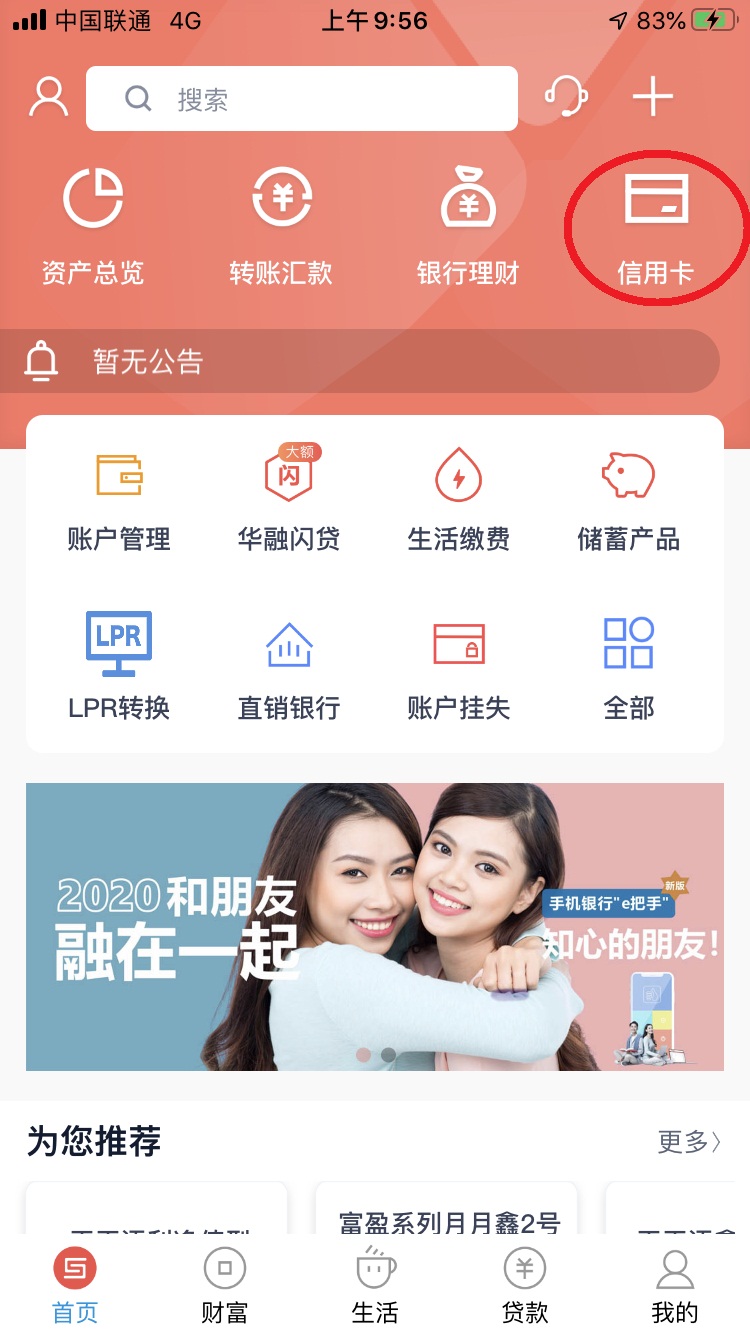Open 账户挂失 report lost account
The height and width of the screenshot is (1334, 750).
point(459,667)
